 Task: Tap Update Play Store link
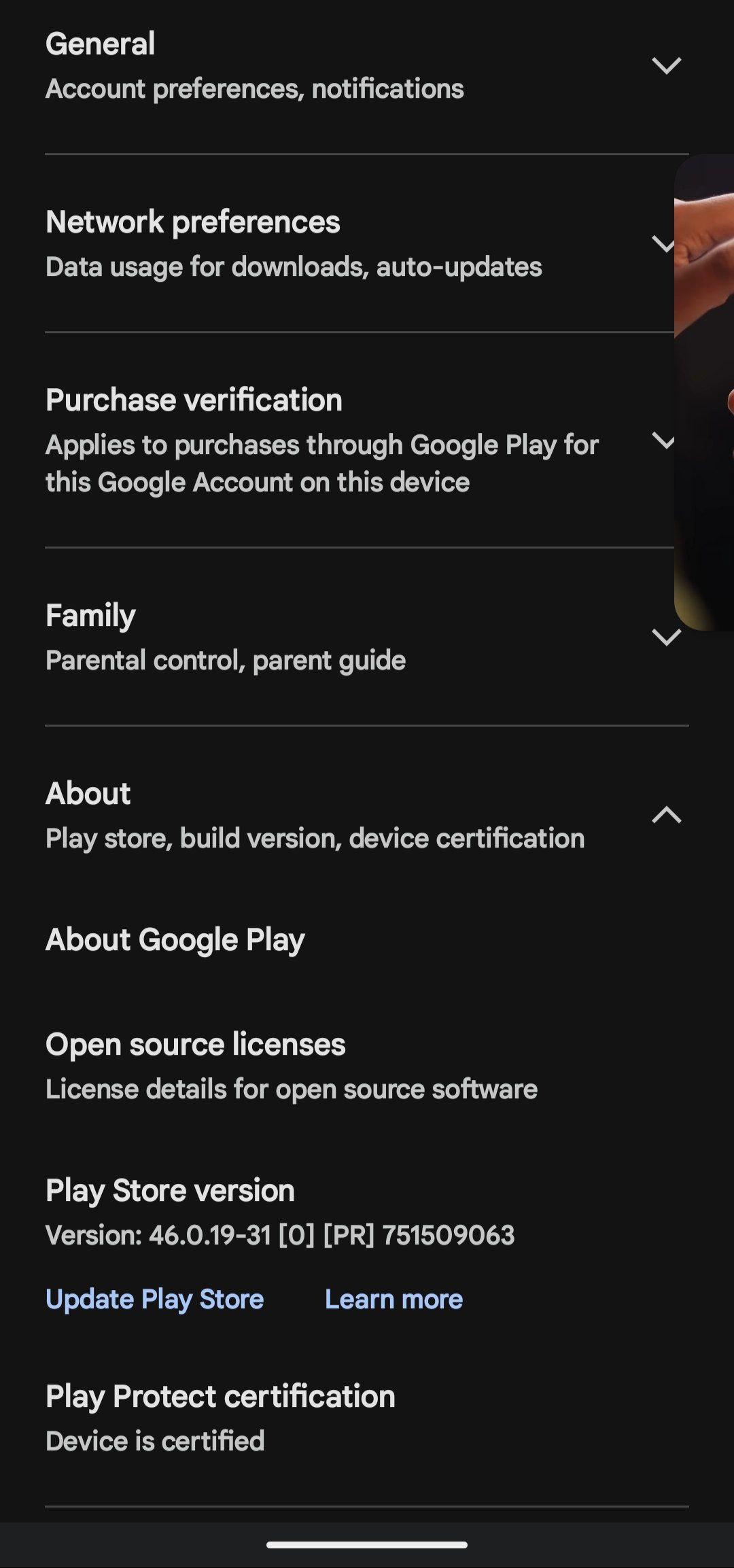tap(154, 1299)
